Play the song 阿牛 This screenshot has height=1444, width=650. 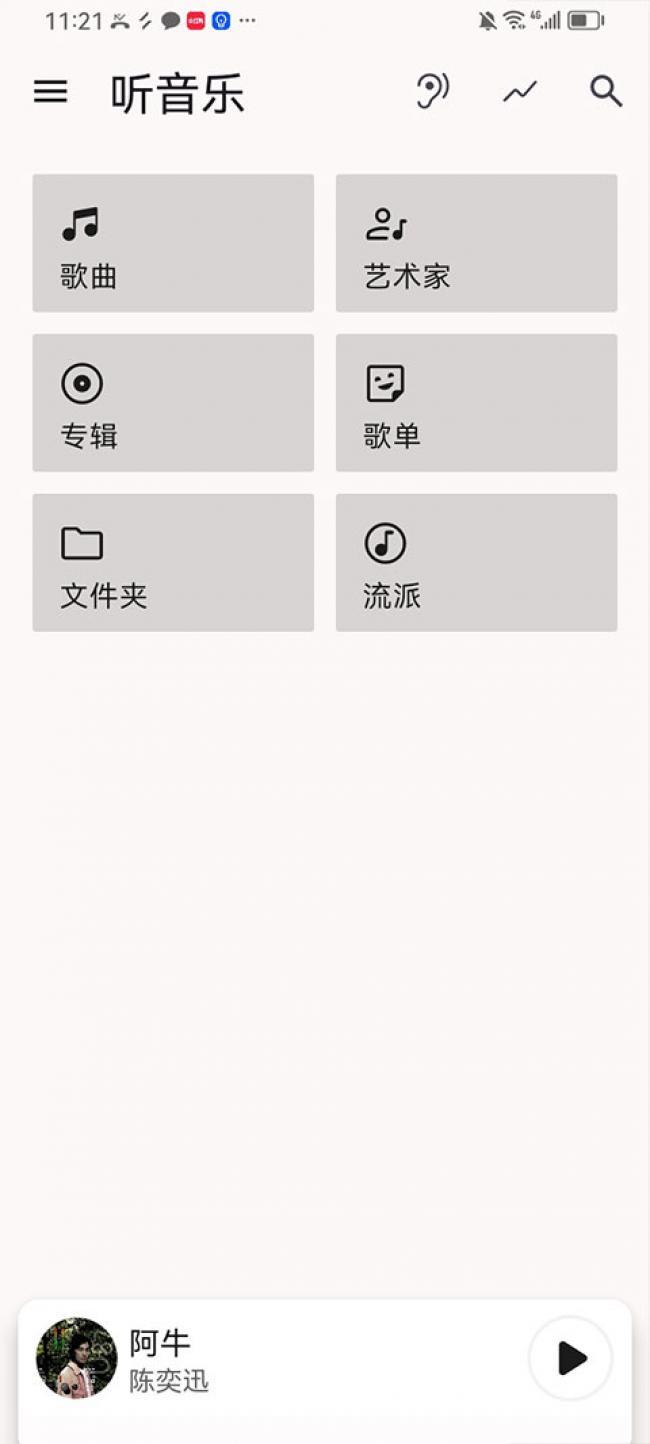570,1358
